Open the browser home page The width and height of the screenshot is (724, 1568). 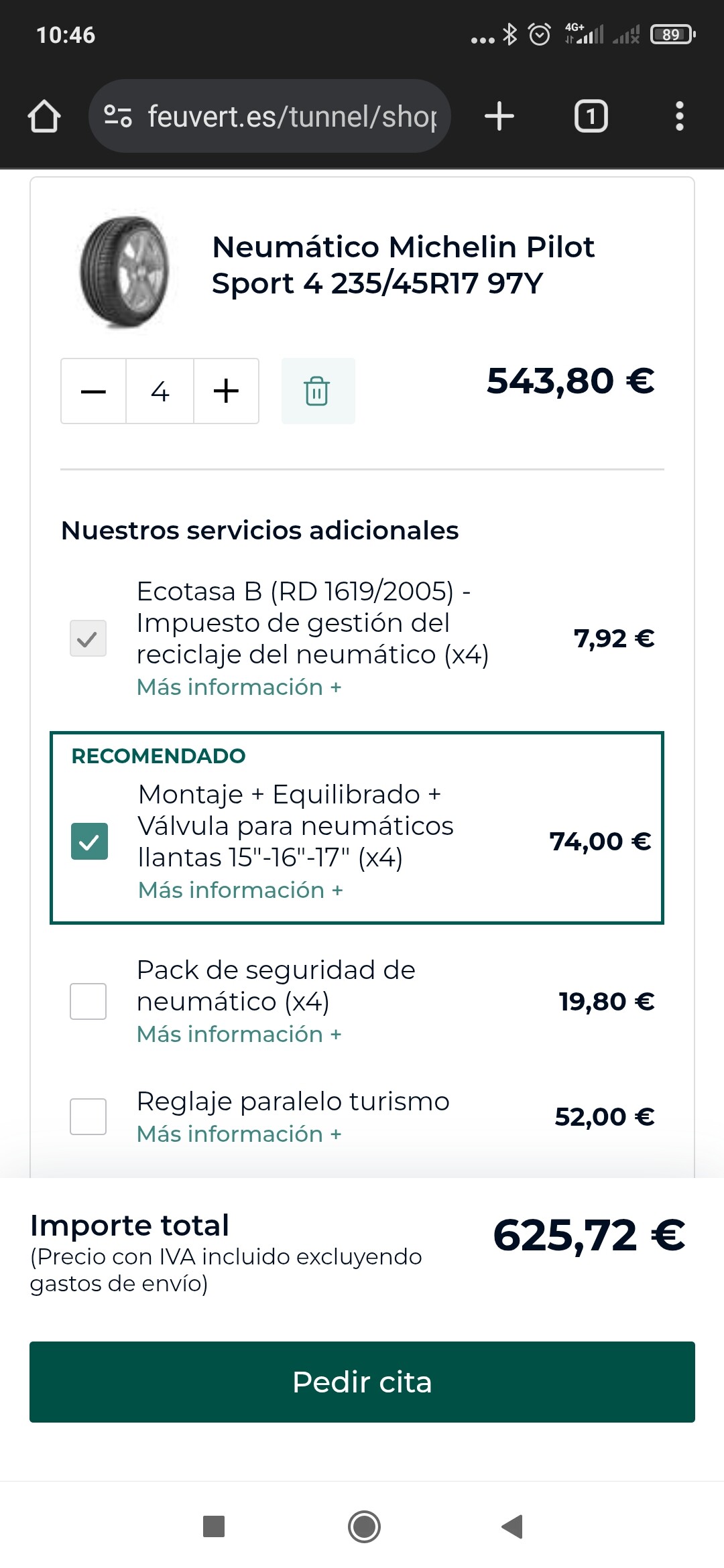coord(44,117)
